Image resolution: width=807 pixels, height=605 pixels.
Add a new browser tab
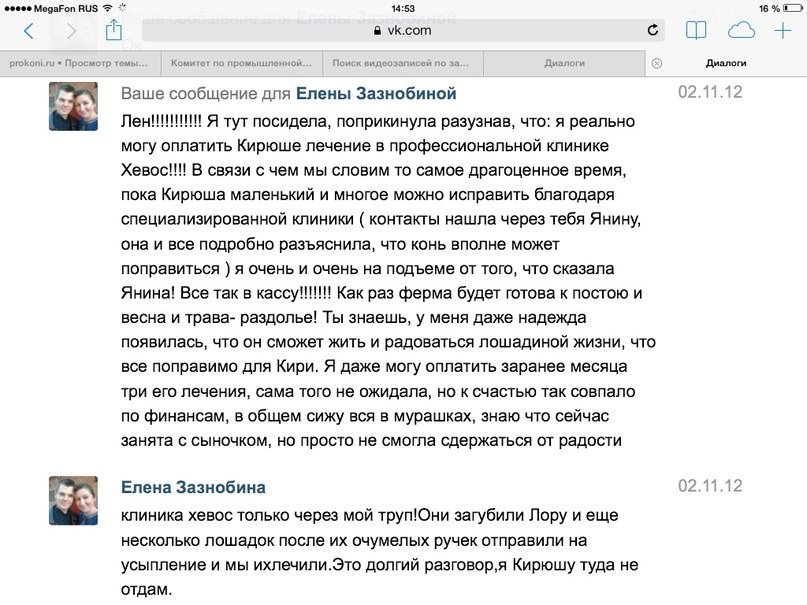[782, 30]
